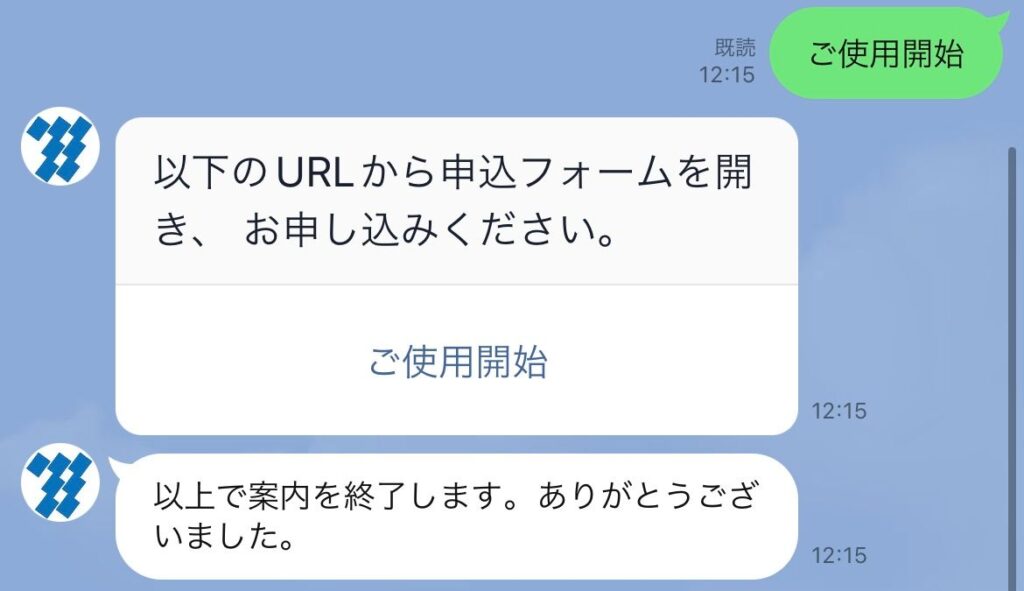Tap the ご使用開始 button in the card
This screenshot has width=1024, height=591.
(457, 362)
